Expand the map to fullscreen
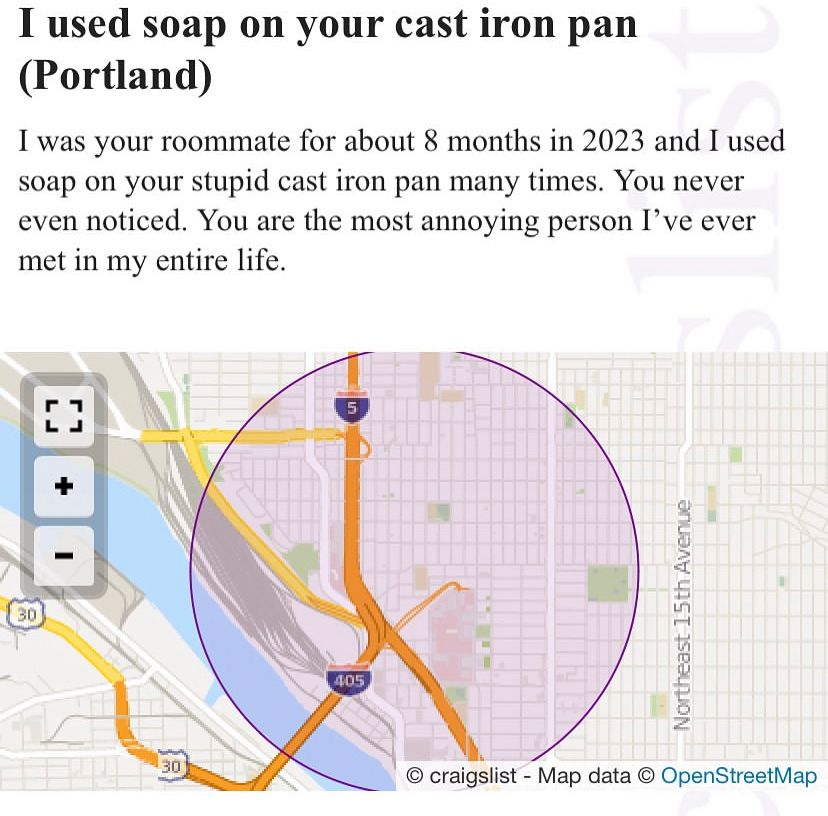Image resolution: width=828 pixels, height=816 pixels. tap(64, 416)
